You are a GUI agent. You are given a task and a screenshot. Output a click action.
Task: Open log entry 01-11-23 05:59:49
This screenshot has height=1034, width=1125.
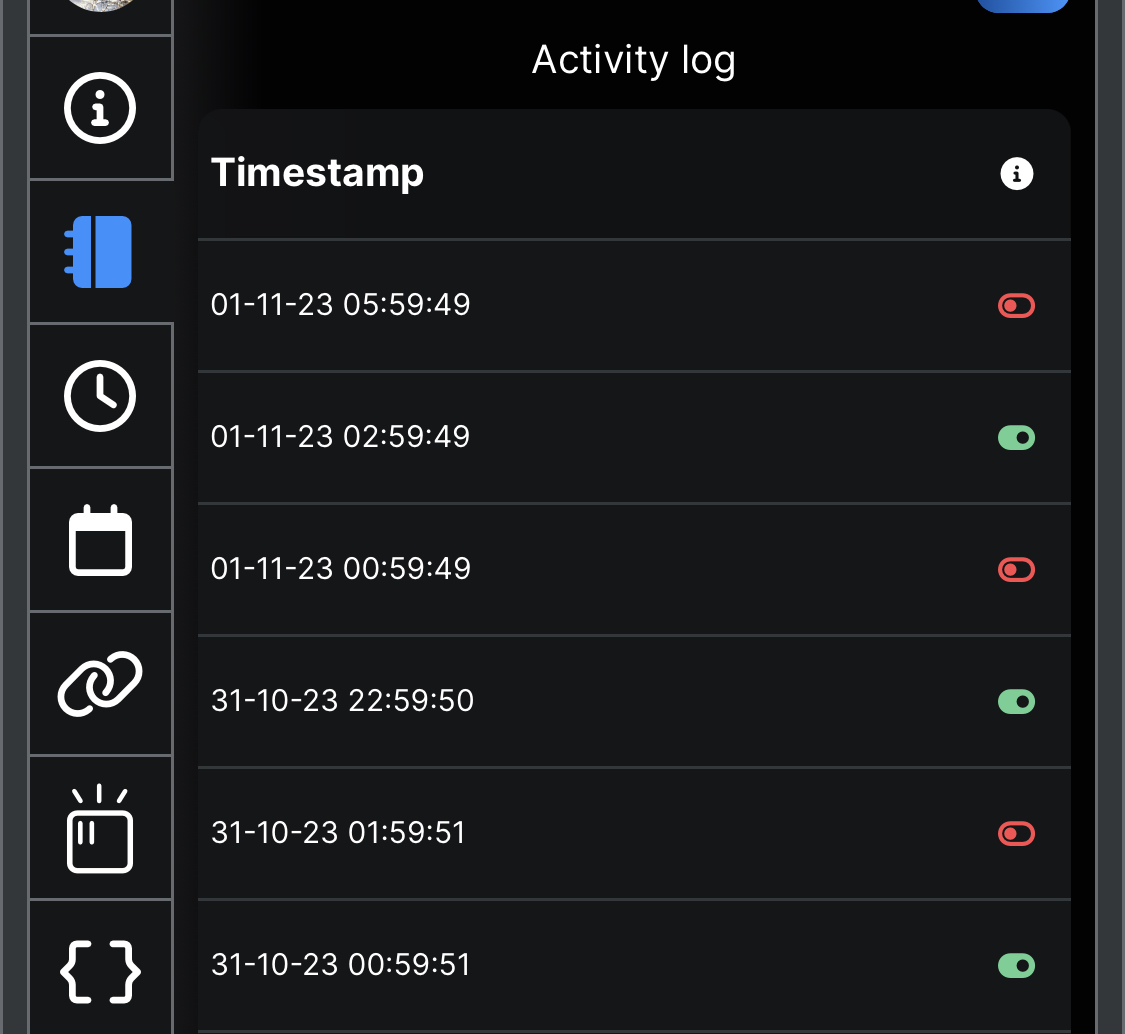tap(340, 305)
